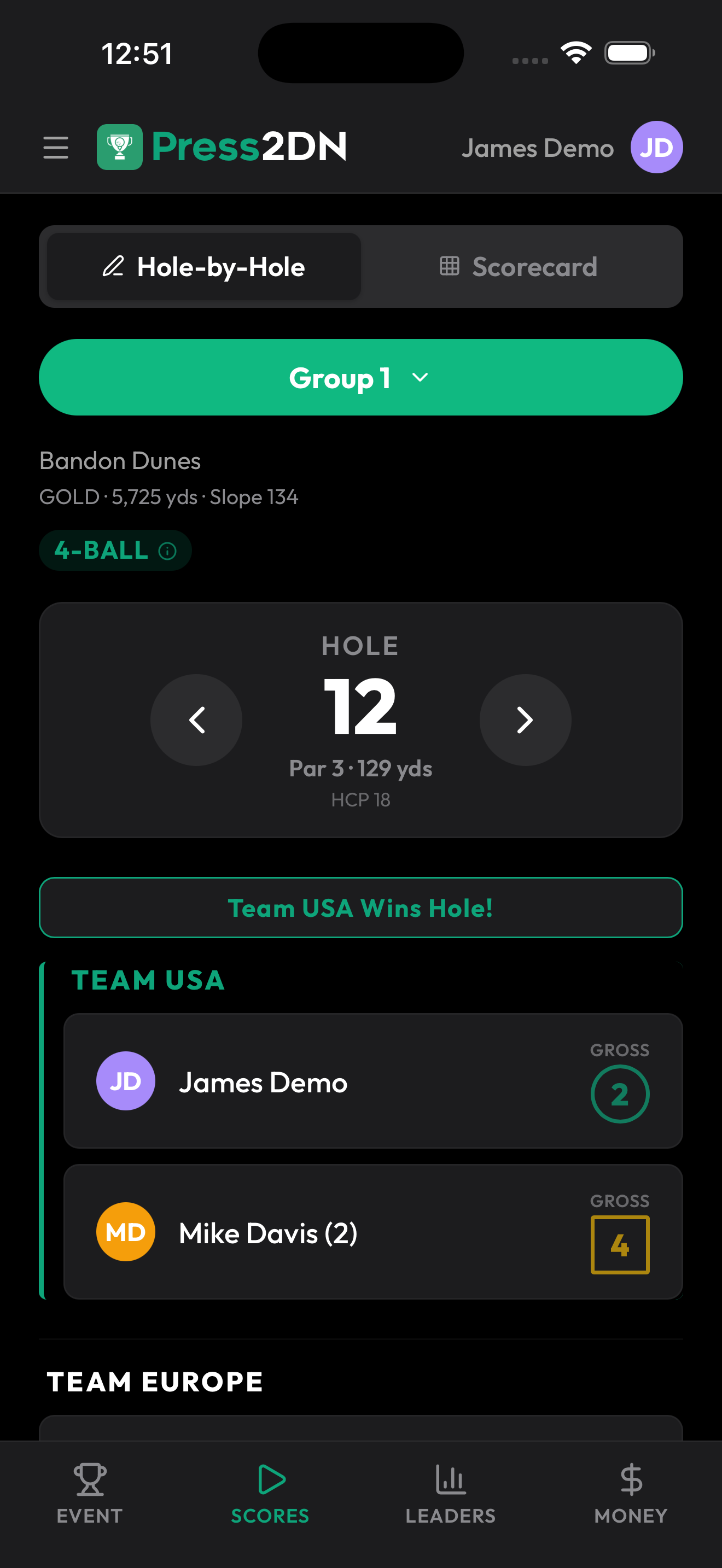The width and height of the screenshot is (722, 1568).
Task: Tap the info icon next to 4-BALL
Action: pos(167,550)
